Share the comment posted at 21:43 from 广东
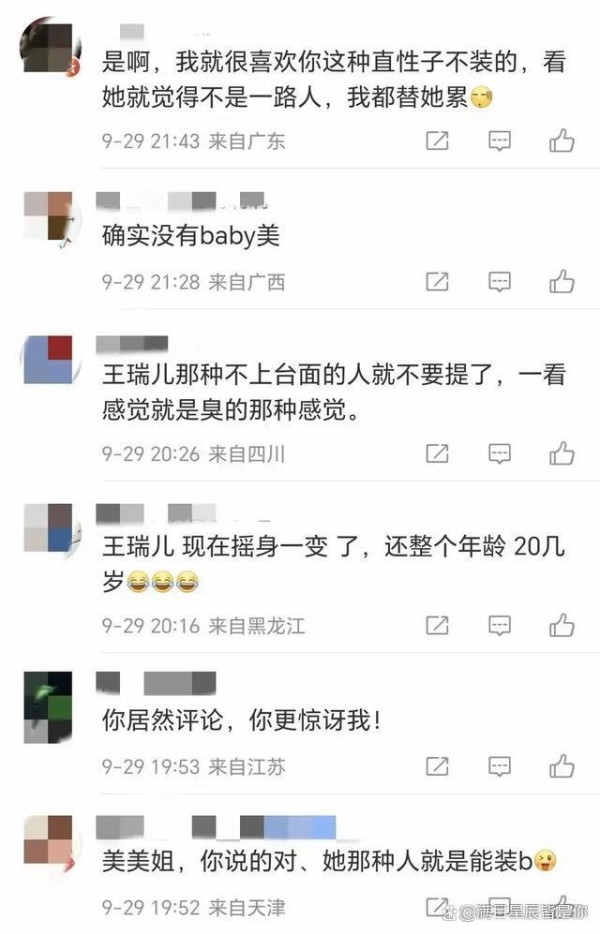The image size is (600, 934). pyautogui.click(x=437, y=141)
